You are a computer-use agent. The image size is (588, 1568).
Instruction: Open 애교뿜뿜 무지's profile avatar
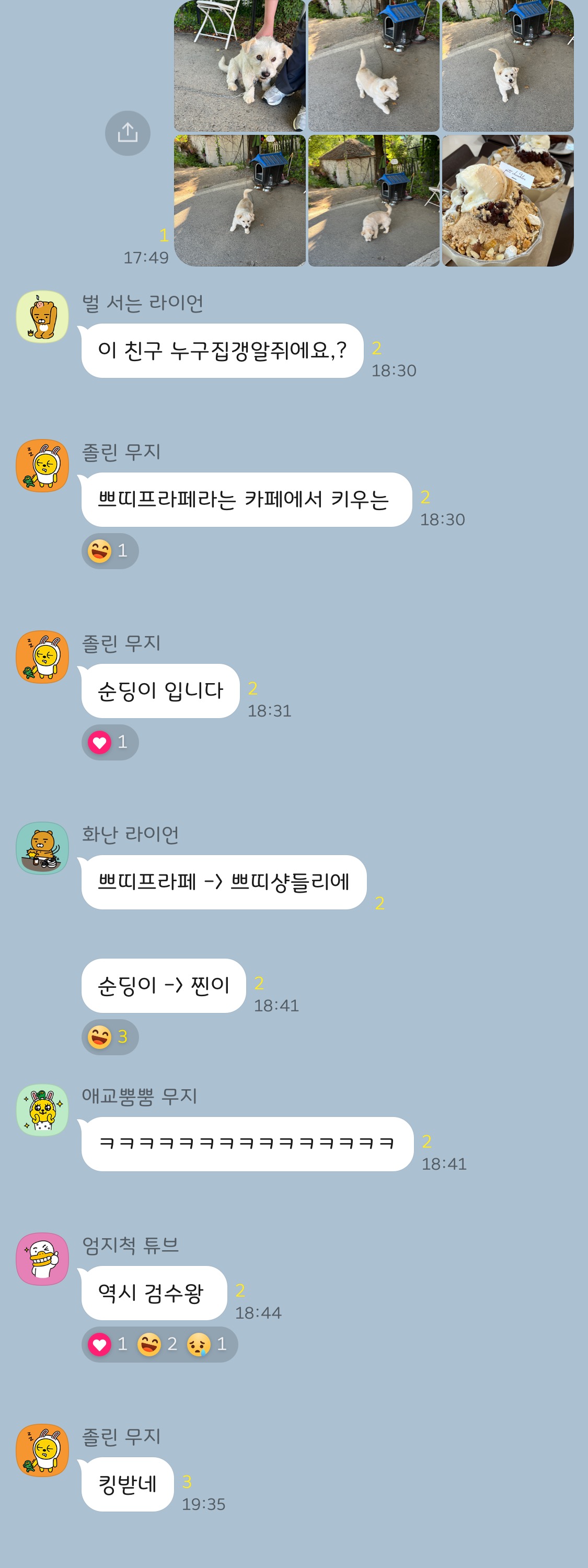[42, 1110]
